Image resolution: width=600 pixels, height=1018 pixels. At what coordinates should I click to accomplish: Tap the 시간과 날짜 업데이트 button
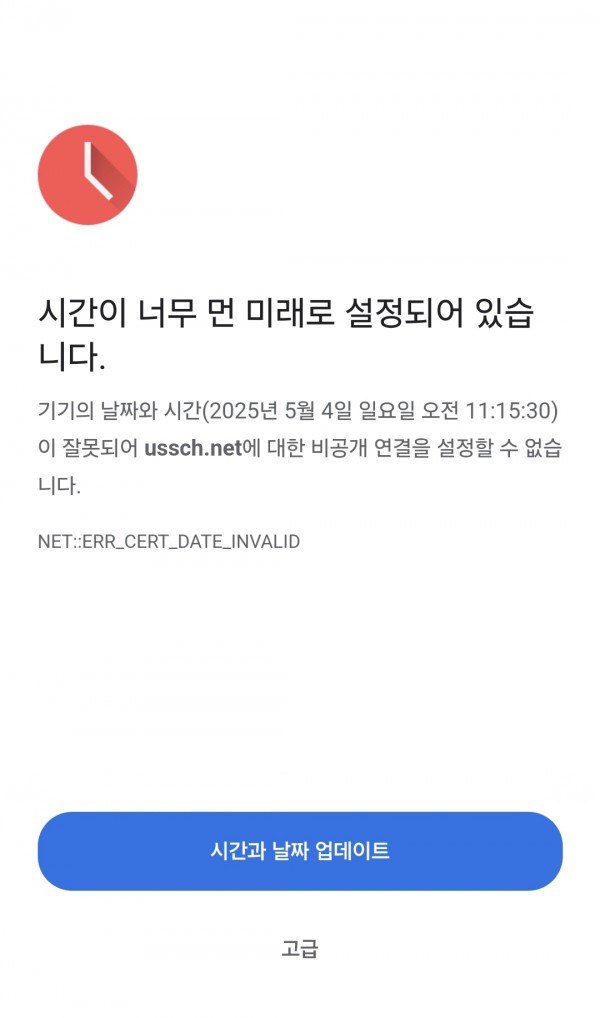(300, 850)
